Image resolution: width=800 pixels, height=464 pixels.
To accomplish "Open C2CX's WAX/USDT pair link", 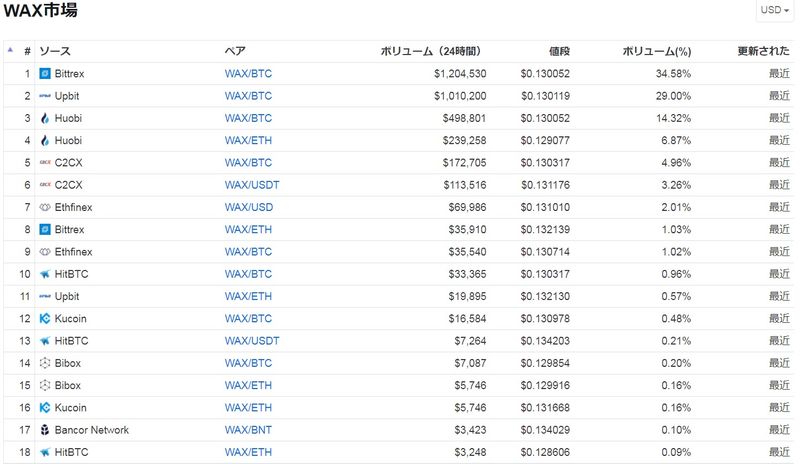I will (251, 185).
